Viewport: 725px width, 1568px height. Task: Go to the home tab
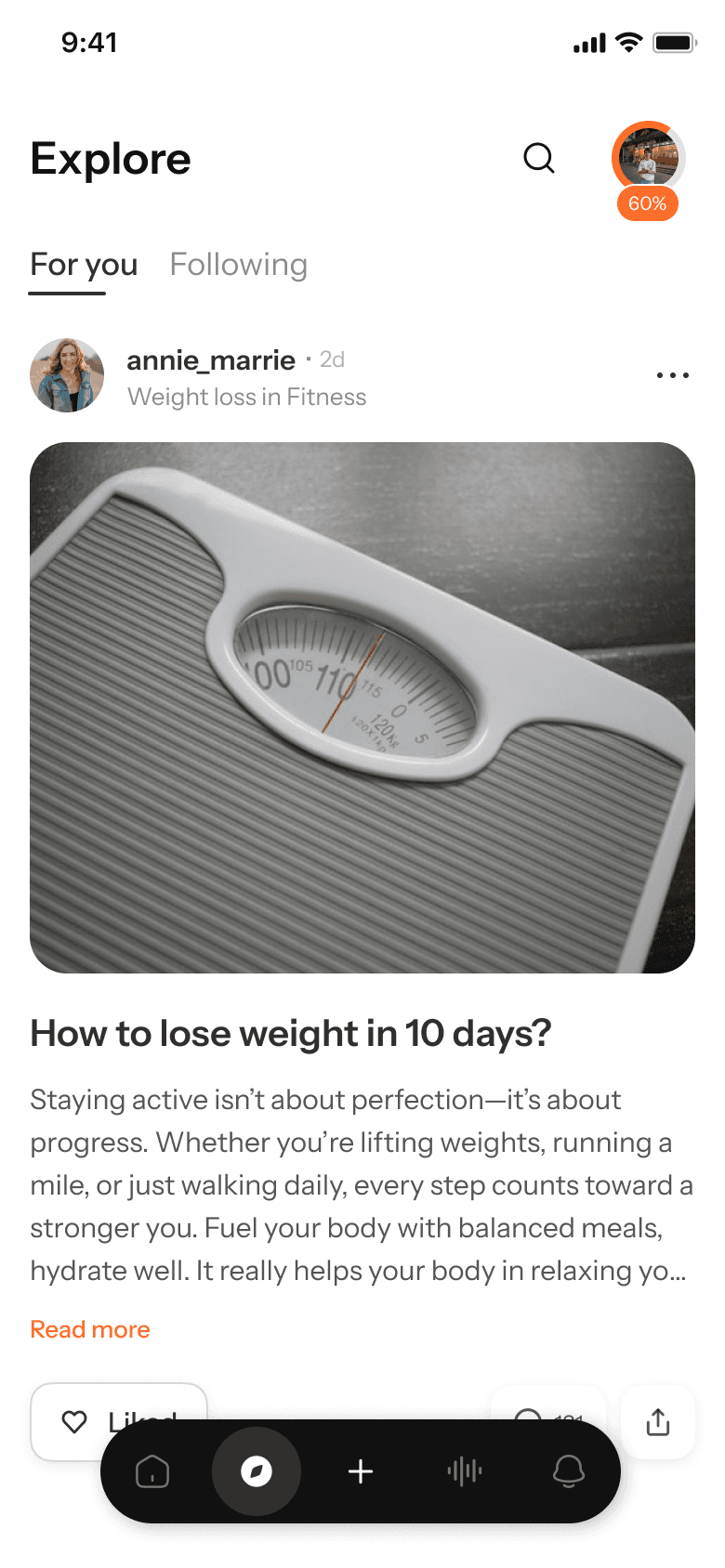coord(152,1471)
